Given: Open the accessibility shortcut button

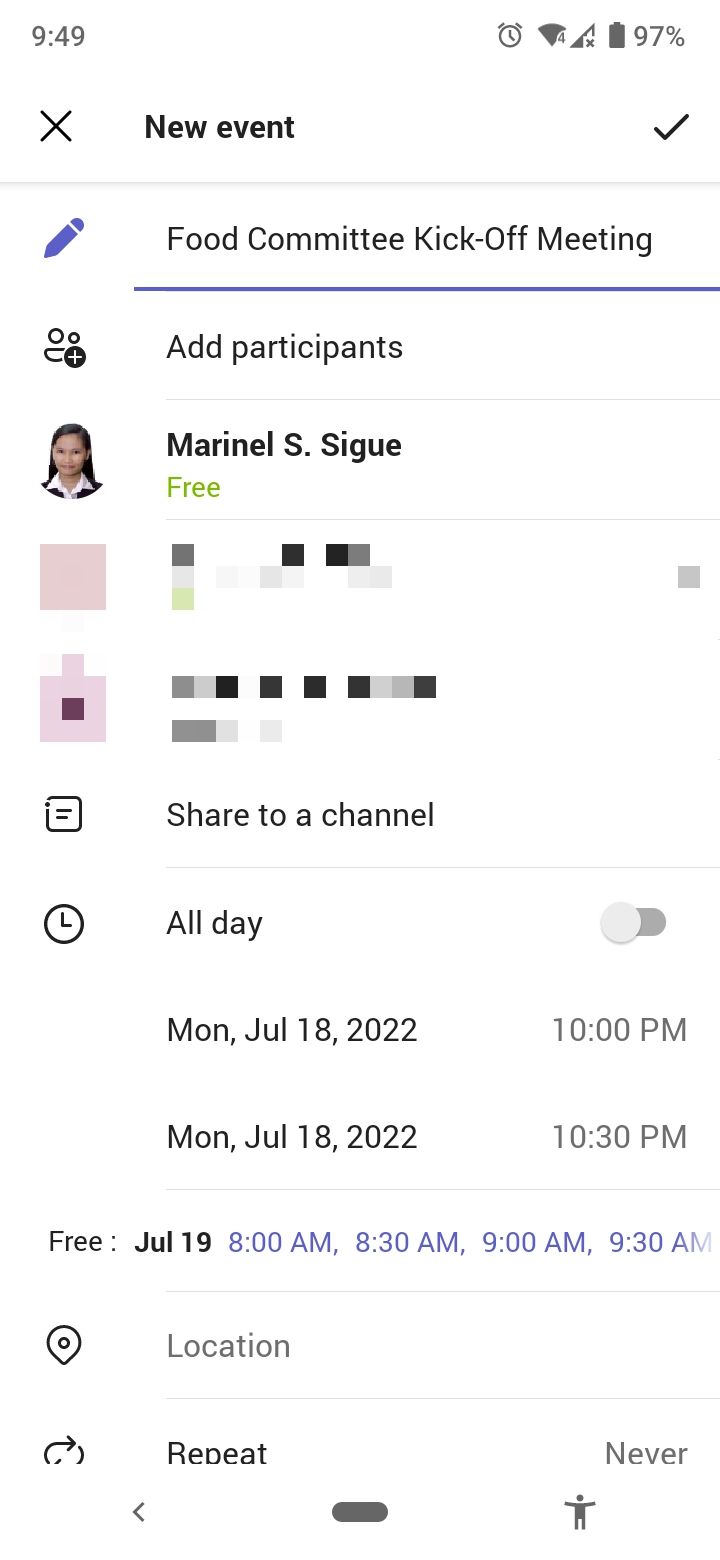Looking at the screenshot, I should point(579,1512).
